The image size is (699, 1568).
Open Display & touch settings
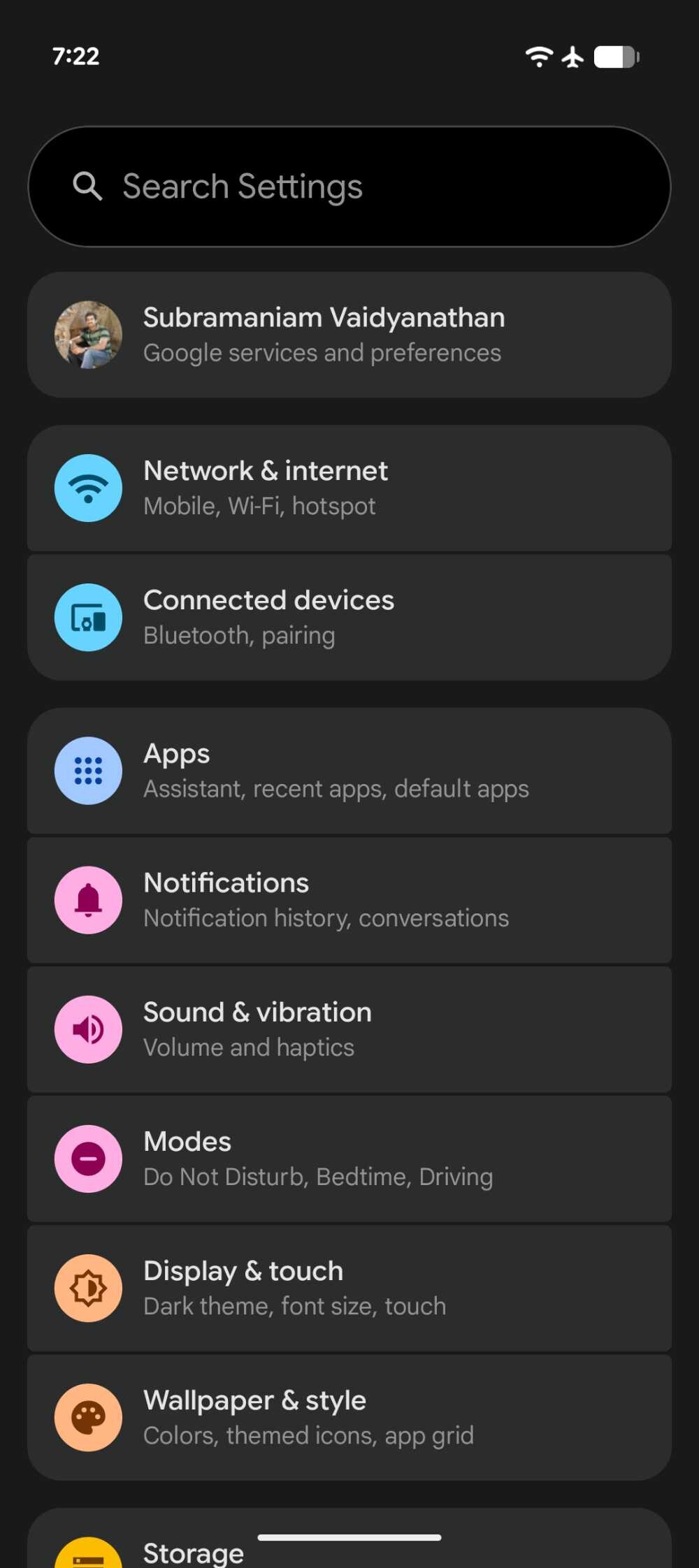click(x=349, y=1288)
